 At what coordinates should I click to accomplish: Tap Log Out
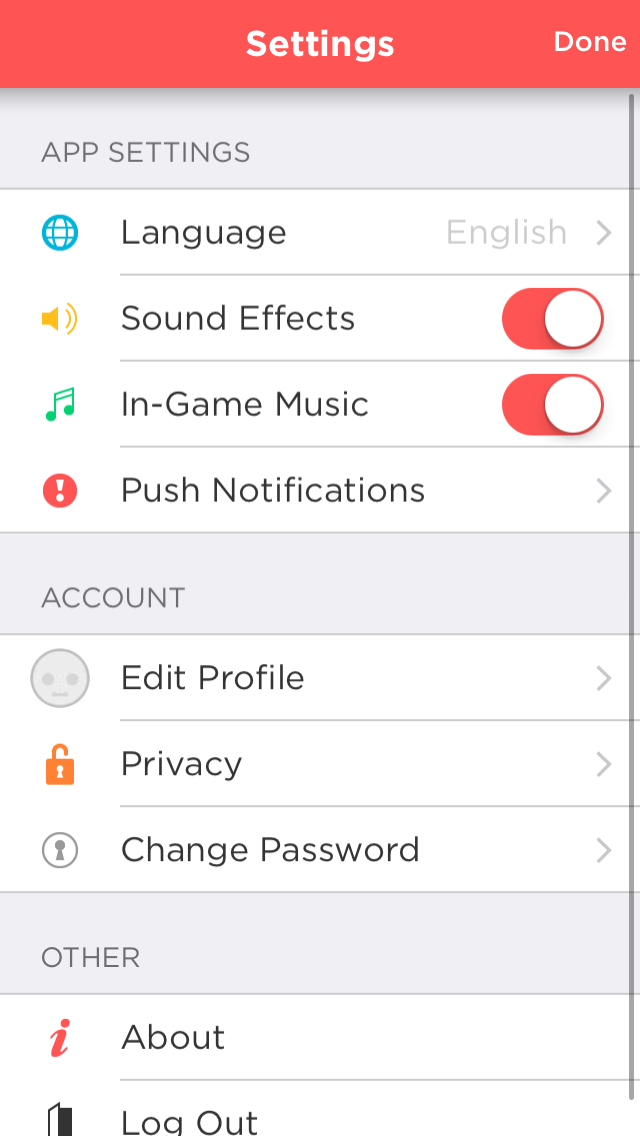coord(320,1108)
